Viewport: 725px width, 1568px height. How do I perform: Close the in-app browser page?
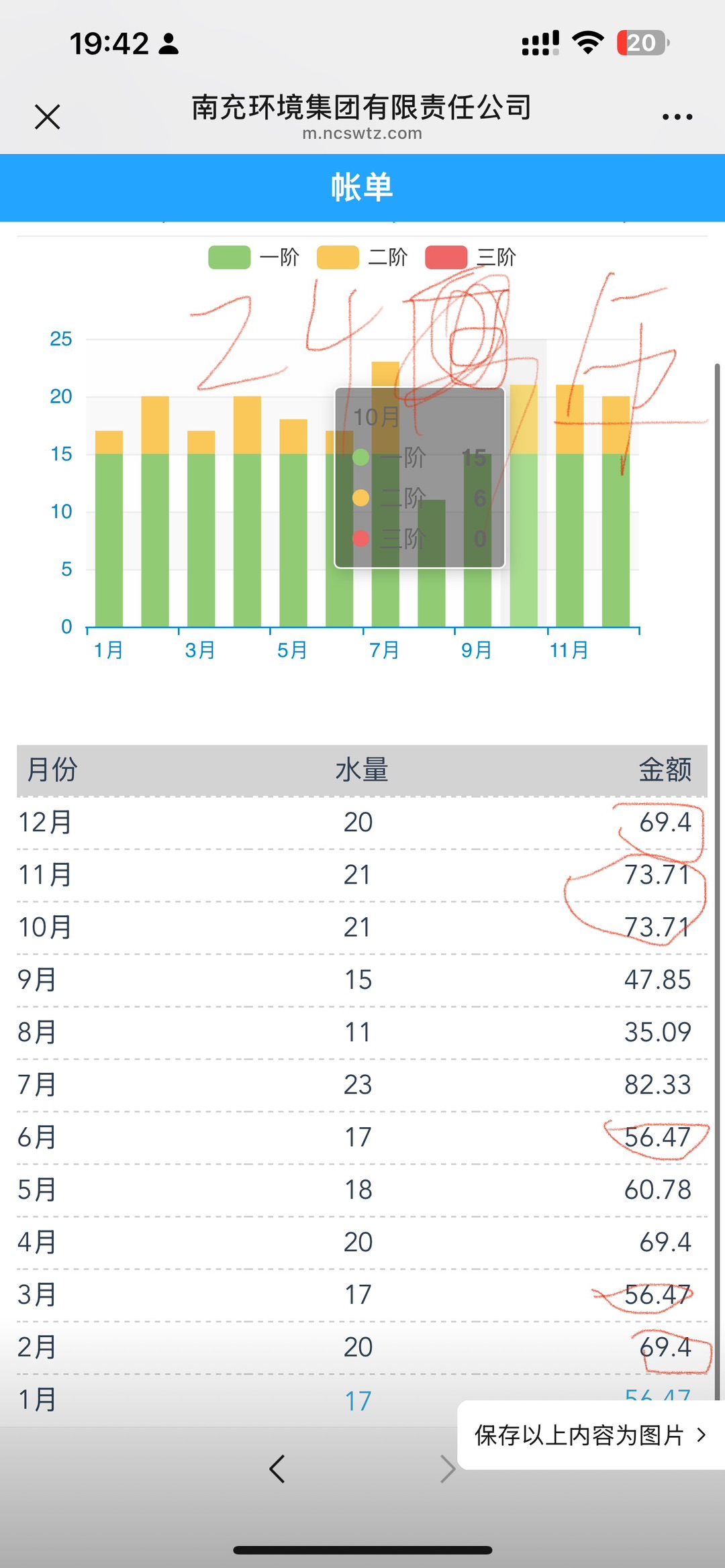(48, 117)
